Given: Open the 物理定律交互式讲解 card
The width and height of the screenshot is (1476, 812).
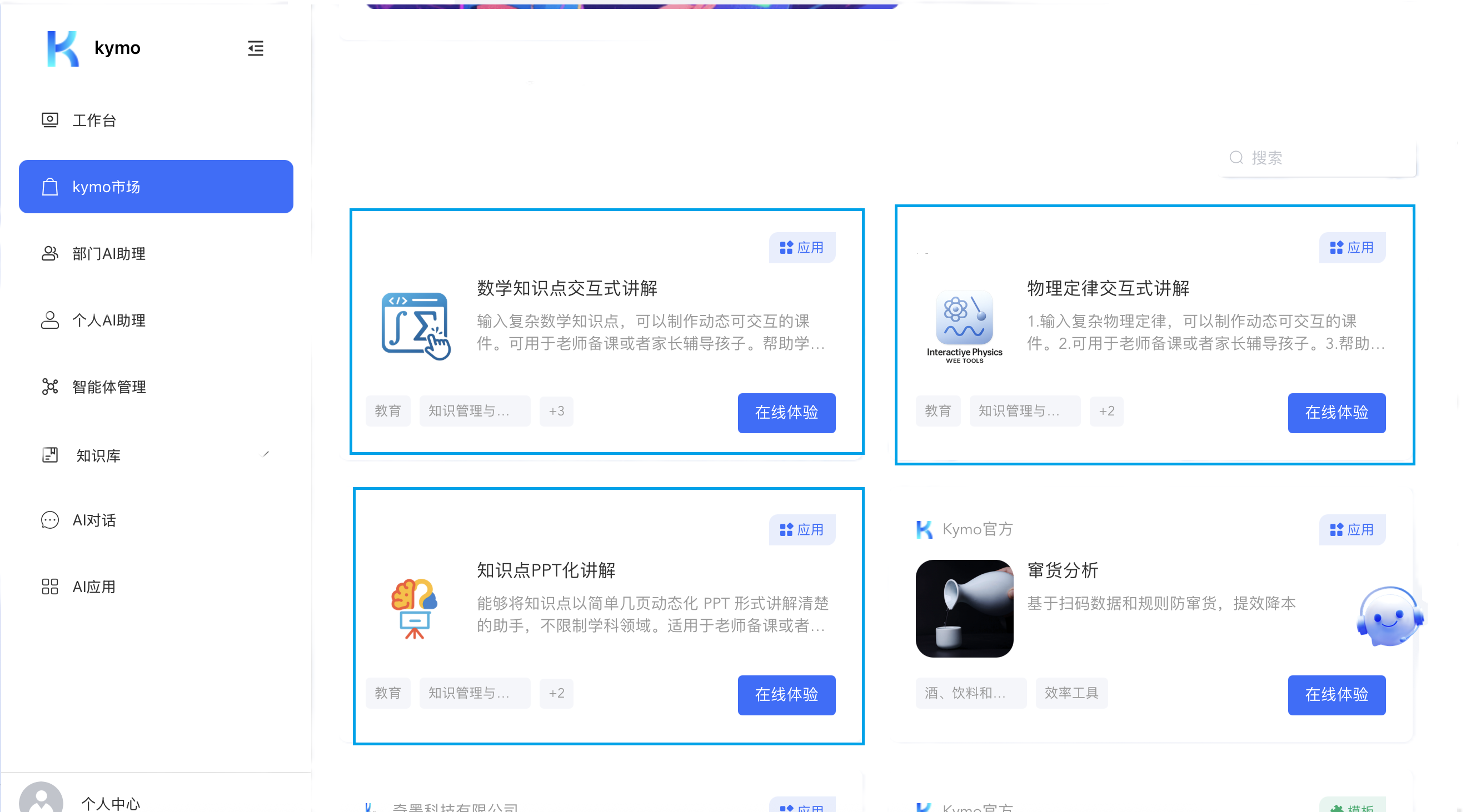Looking at the screenshot, I should tap(1108, 288).
